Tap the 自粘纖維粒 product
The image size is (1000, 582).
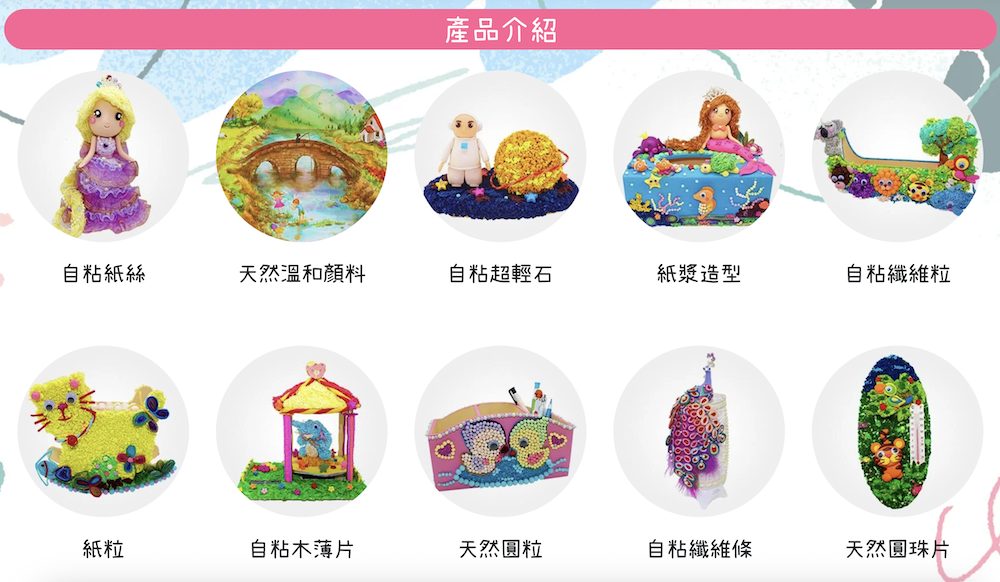pos(897,155)
